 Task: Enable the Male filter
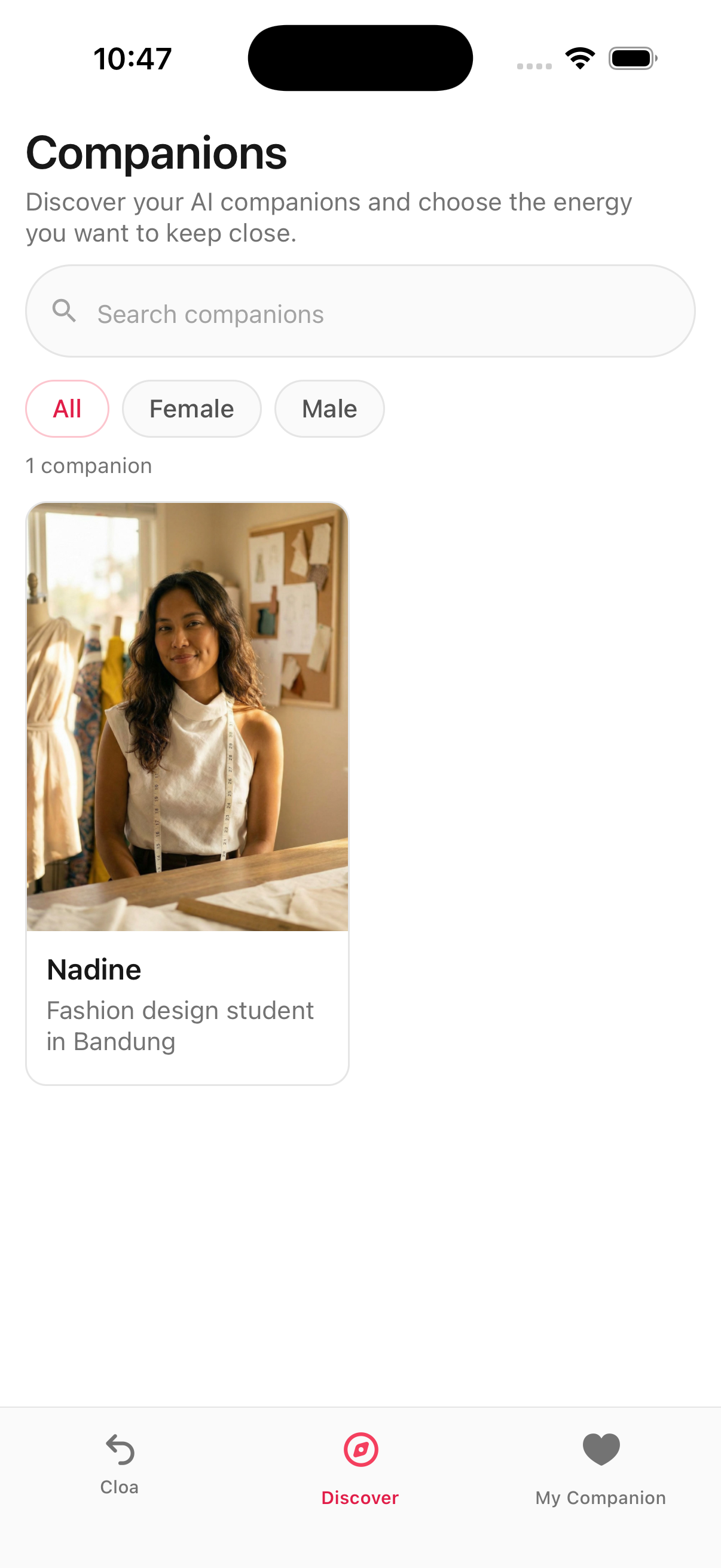click(x=329, y=408)
